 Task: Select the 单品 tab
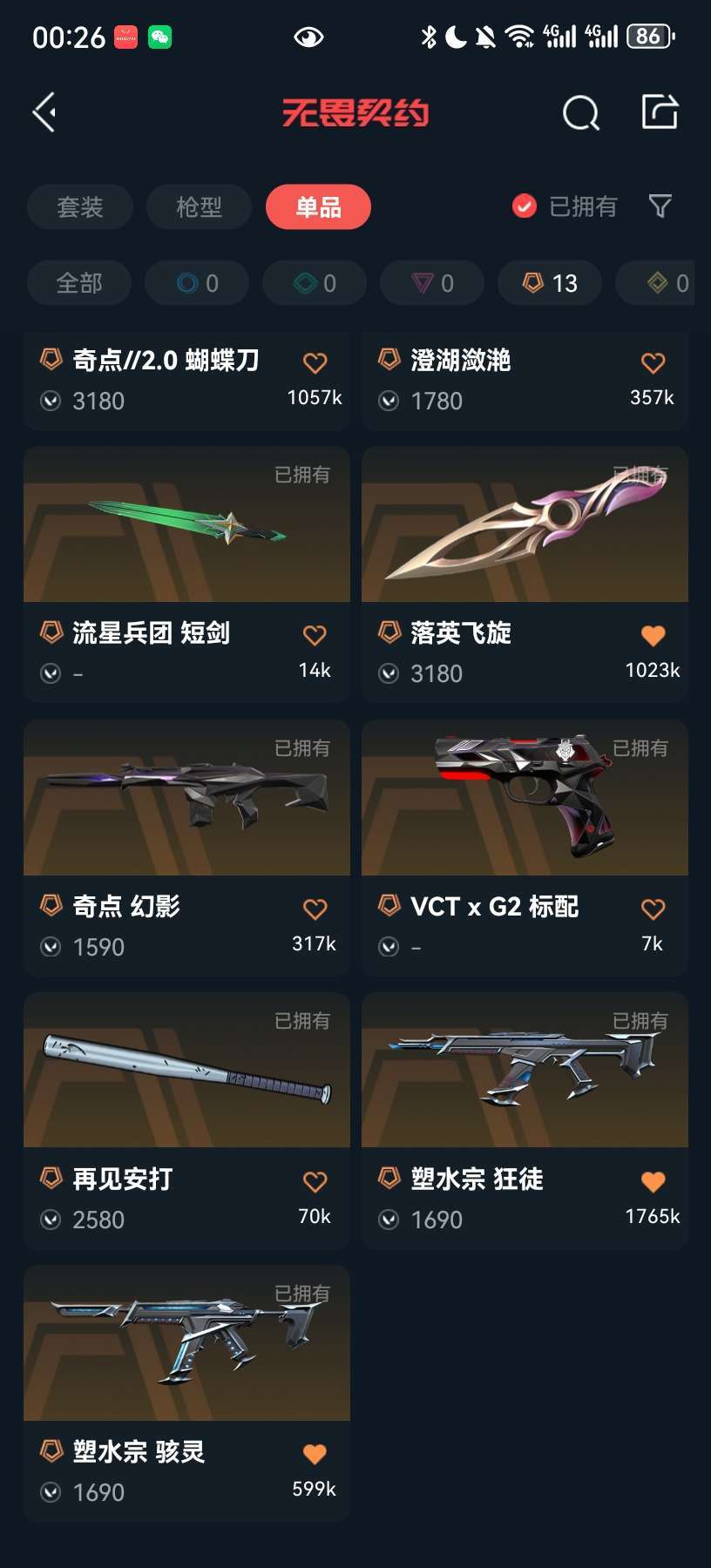pos(318,207)
